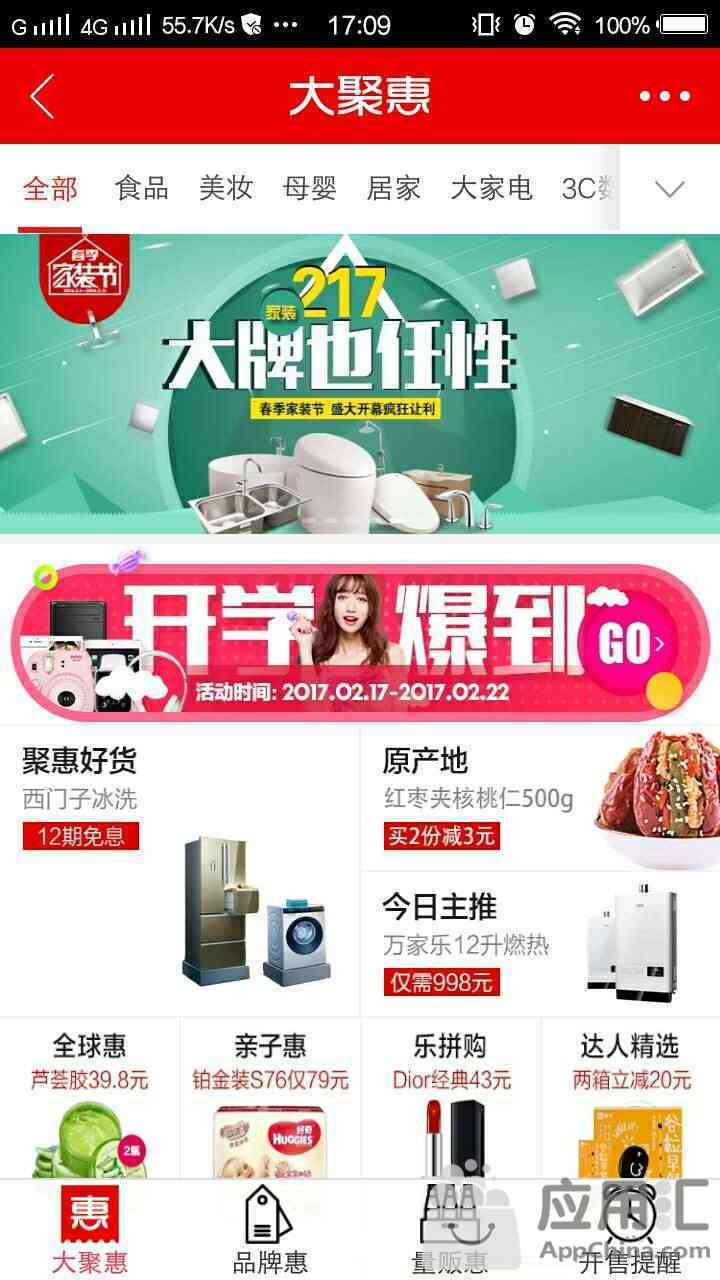The width and height of the screenshot is (720, 1280).
Task: Select the 全部 category tab
Action: 50,188
